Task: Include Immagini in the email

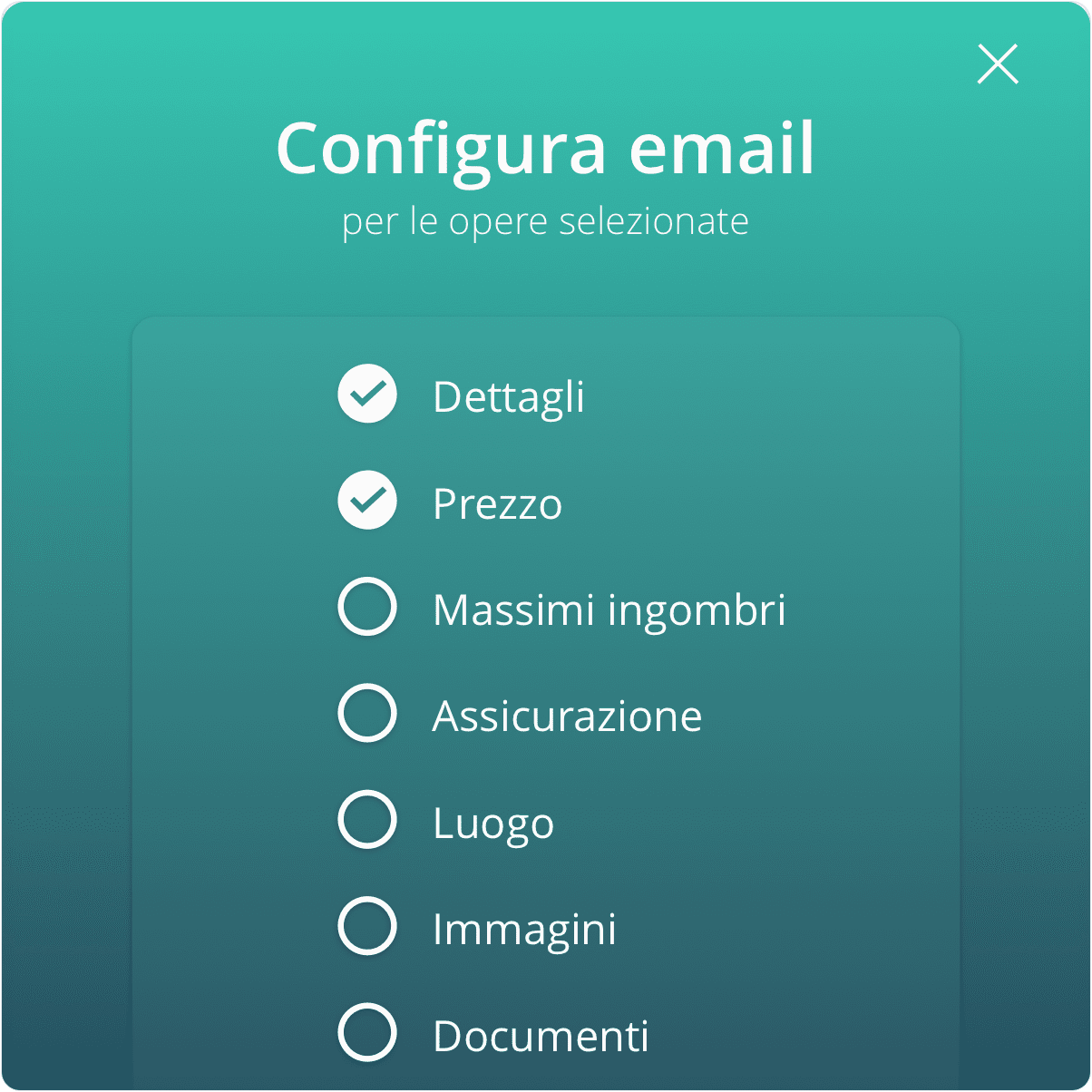Action: coord(367,926)
